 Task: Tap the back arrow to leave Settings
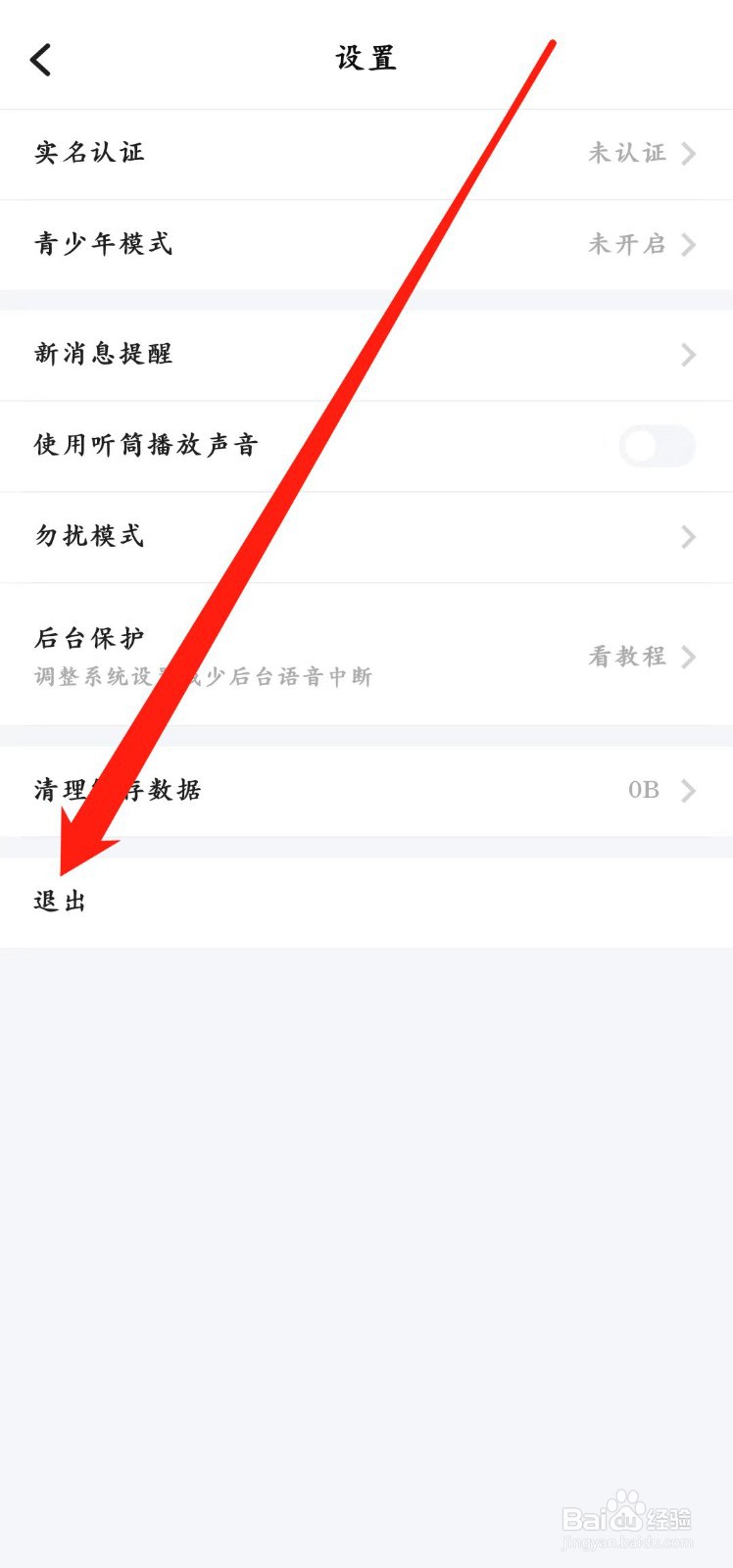[x=39, y=59]
